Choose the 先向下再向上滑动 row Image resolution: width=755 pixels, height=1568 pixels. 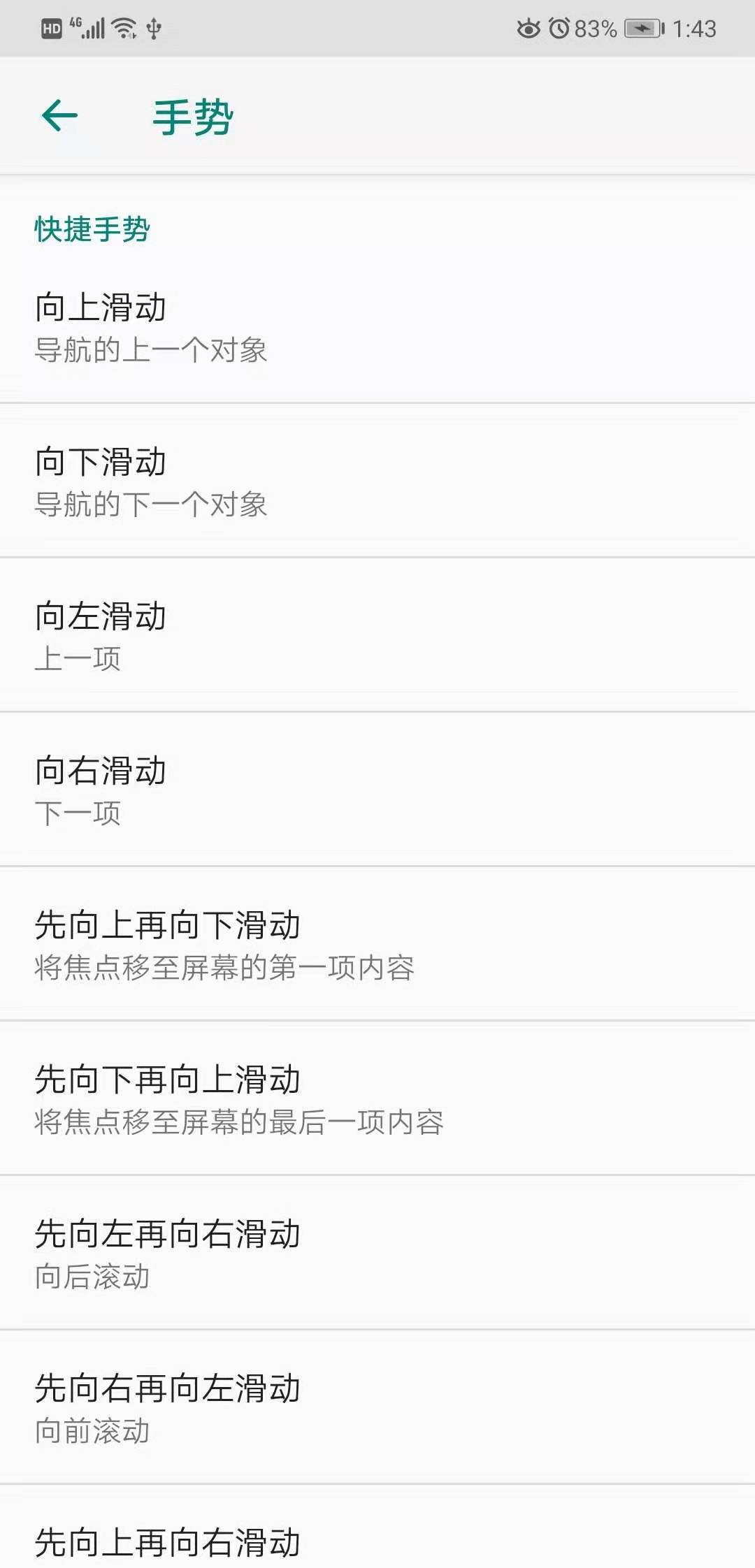[377, 1099]
